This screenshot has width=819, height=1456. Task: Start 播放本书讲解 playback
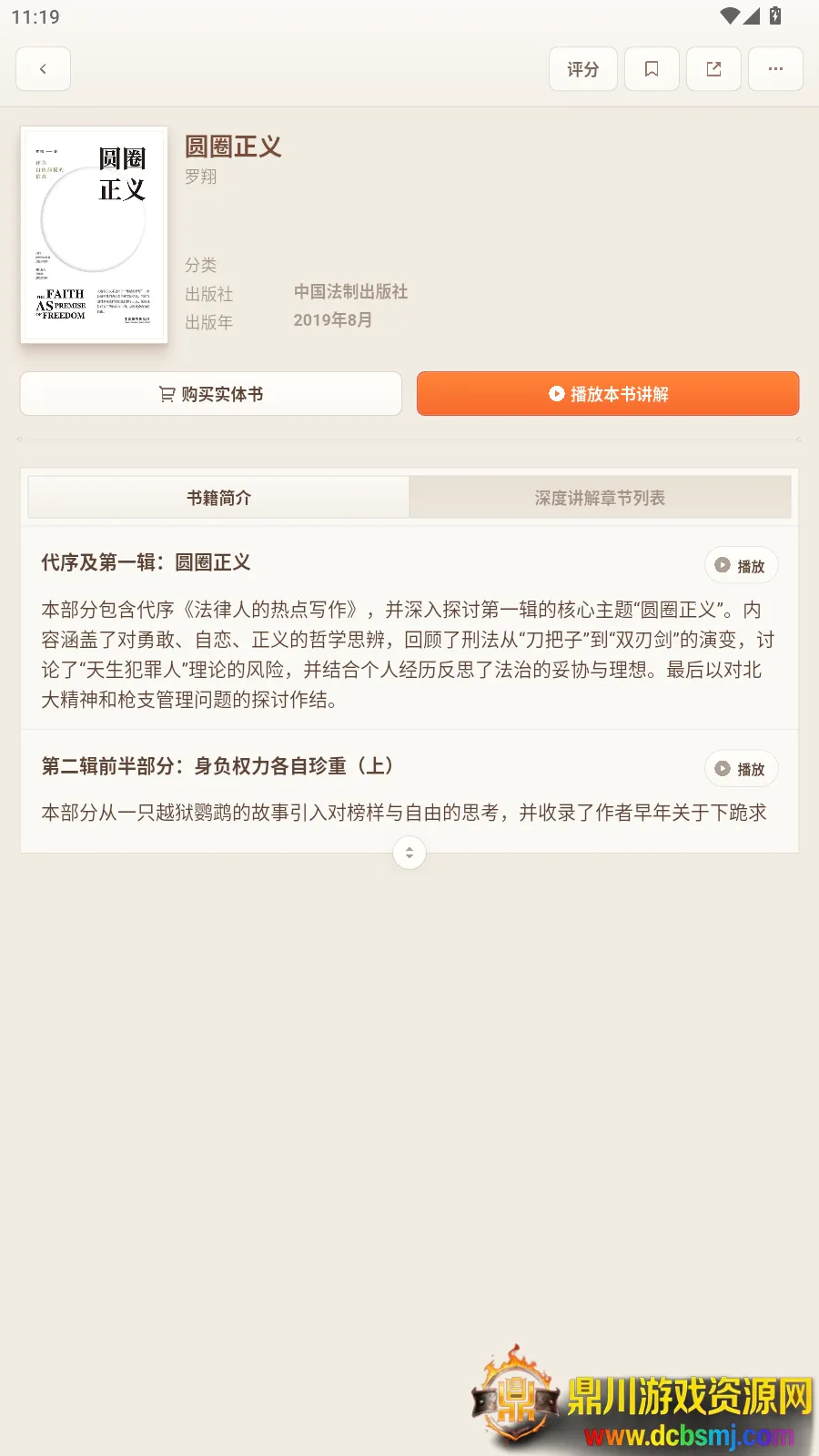click(608, 394)
